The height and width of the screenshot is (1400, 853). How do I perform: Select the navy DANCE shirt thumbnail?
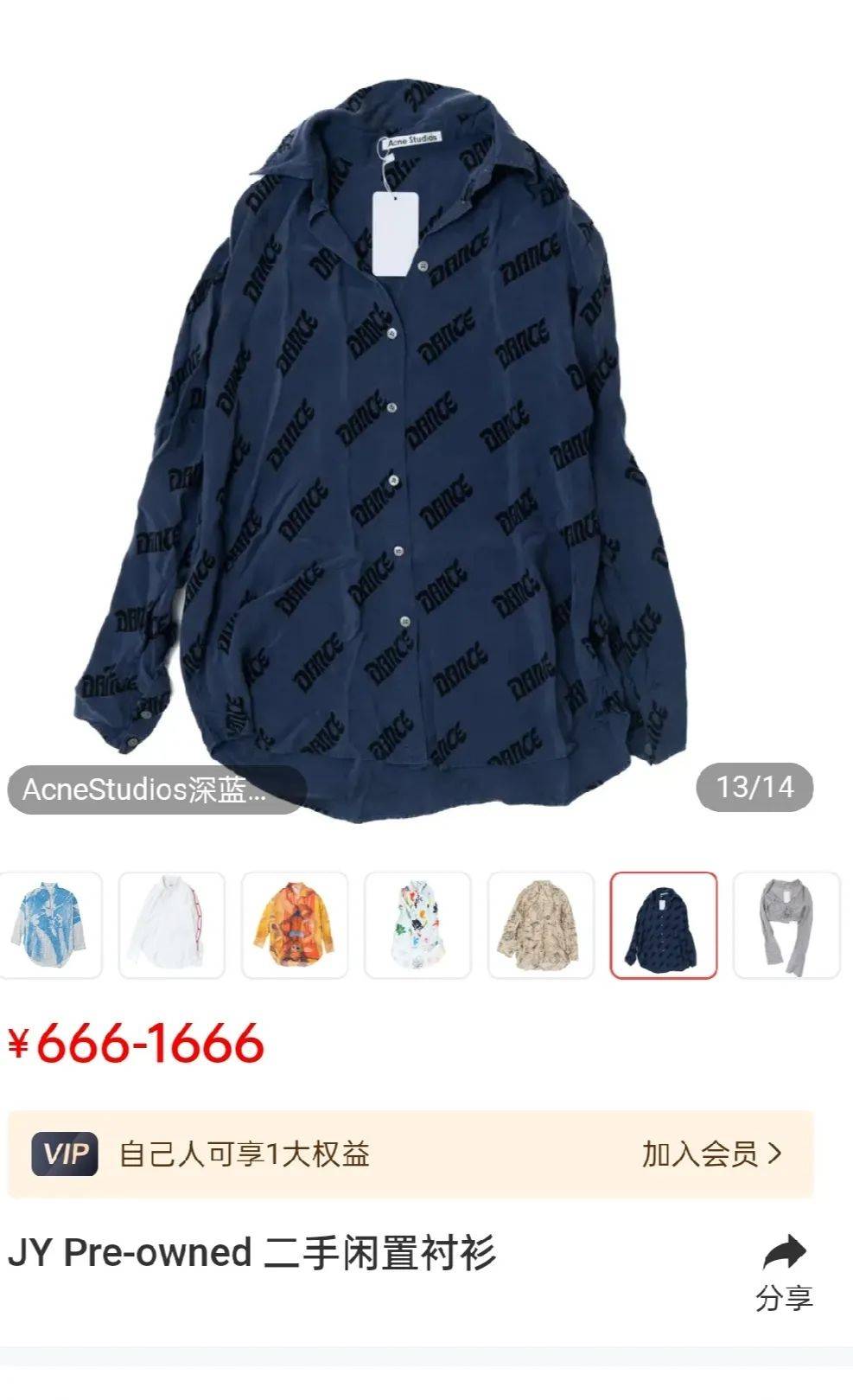tap(664, 925)
